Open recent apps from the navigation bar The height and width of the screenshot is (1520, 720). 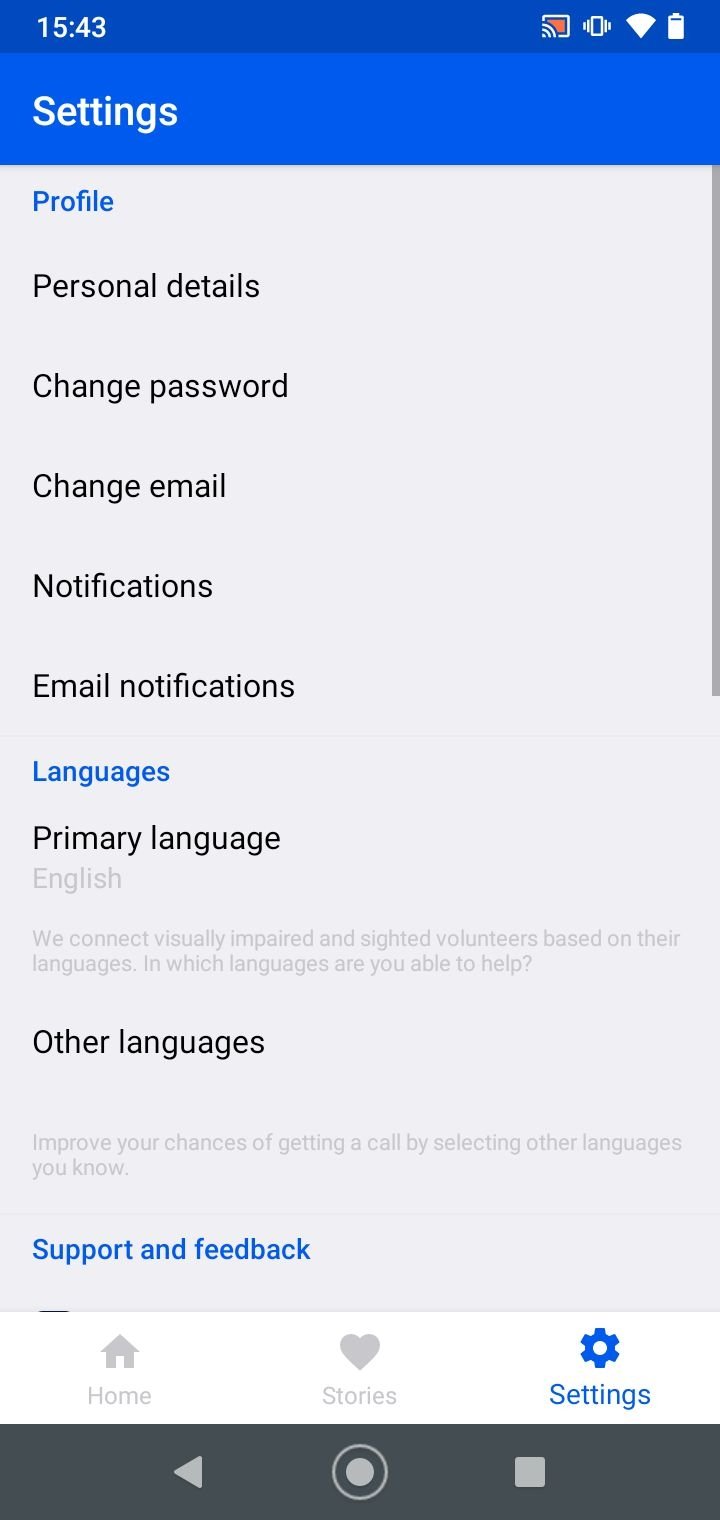530,1472
